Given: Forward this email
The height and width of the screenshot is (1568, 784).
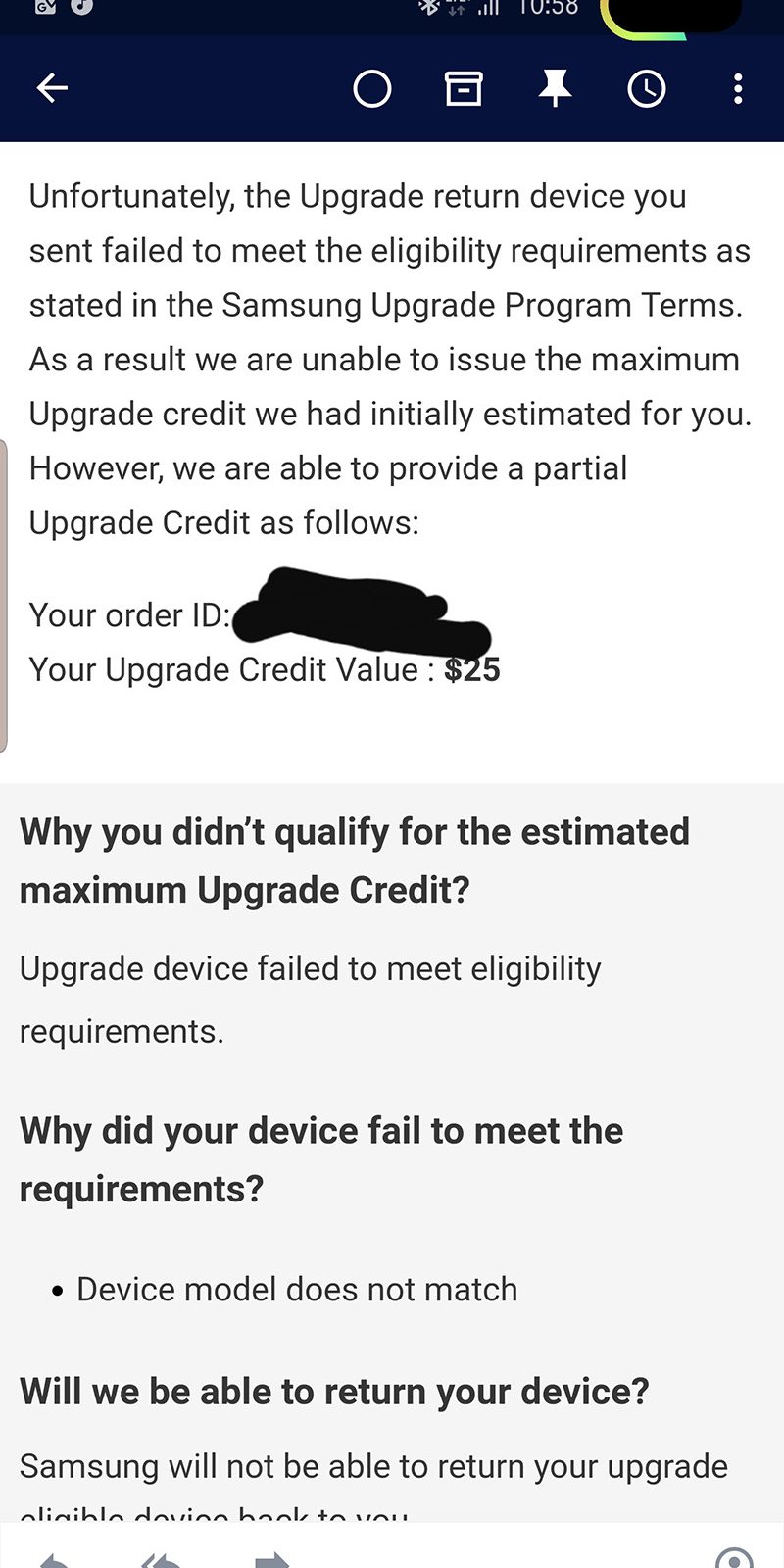Looking at the screenshot, I should click(271, 1558).
